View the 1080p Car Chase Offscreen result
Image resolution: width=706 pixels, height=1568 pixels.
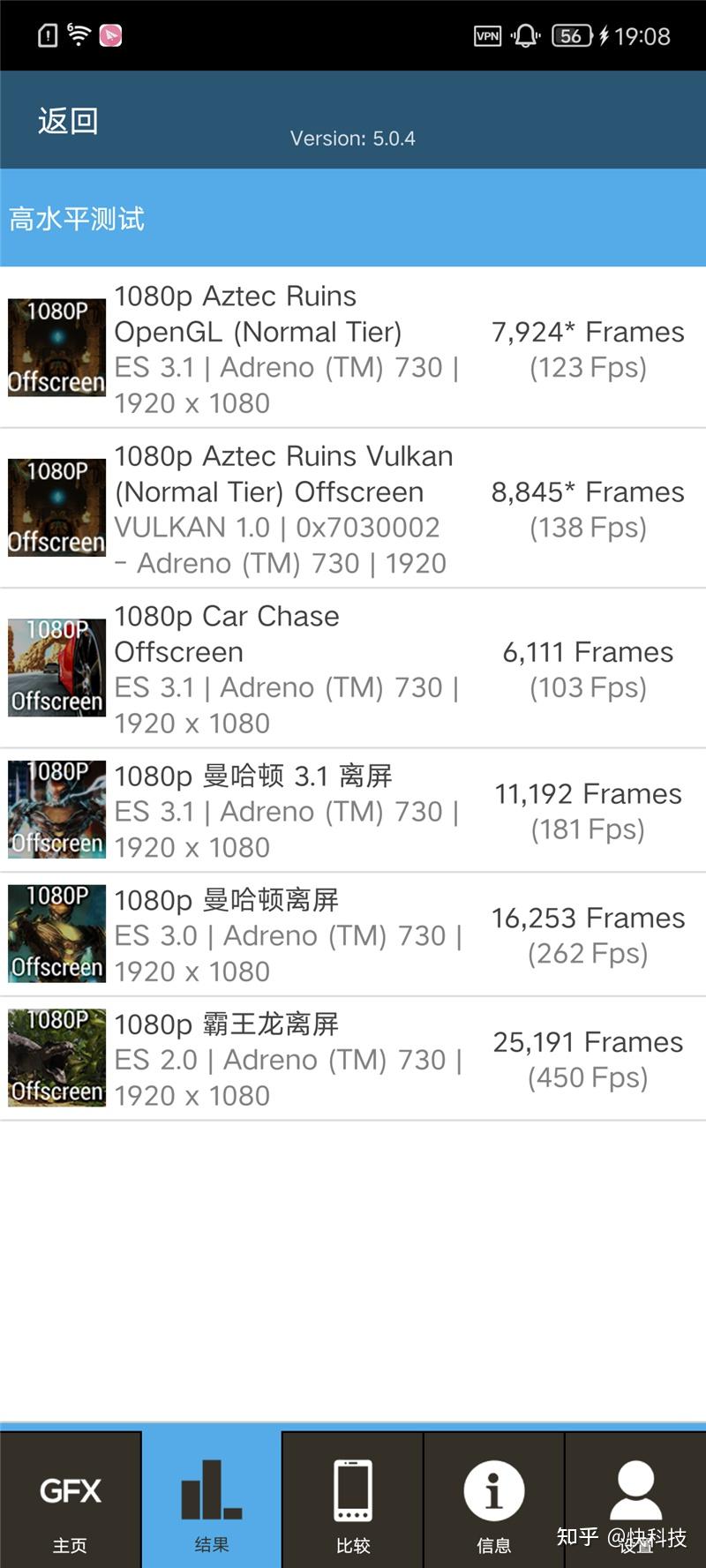click(353, 669)
